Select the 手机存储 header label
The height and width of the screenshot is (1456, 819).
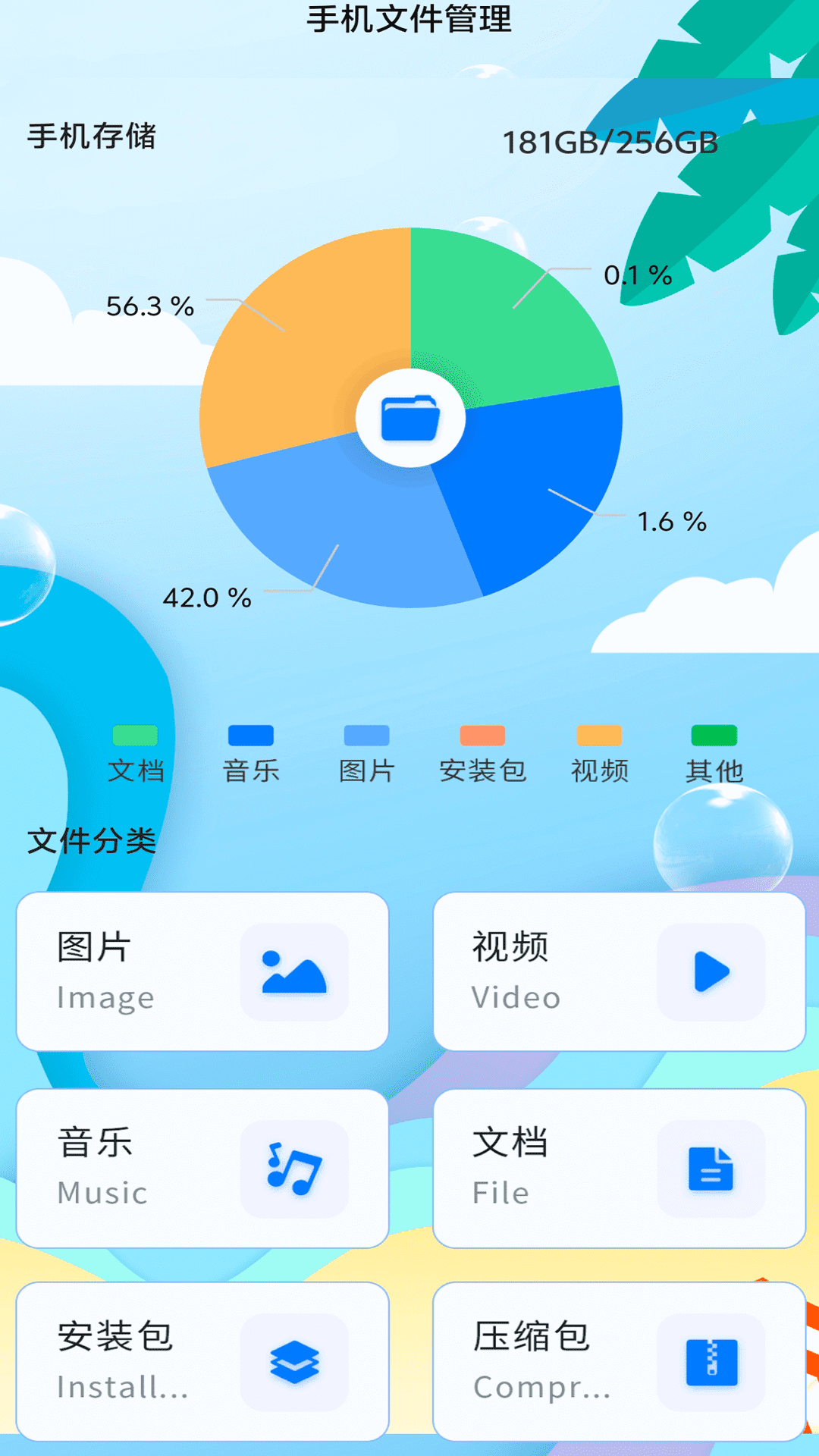pyautogui.click(x=94, y=136)
